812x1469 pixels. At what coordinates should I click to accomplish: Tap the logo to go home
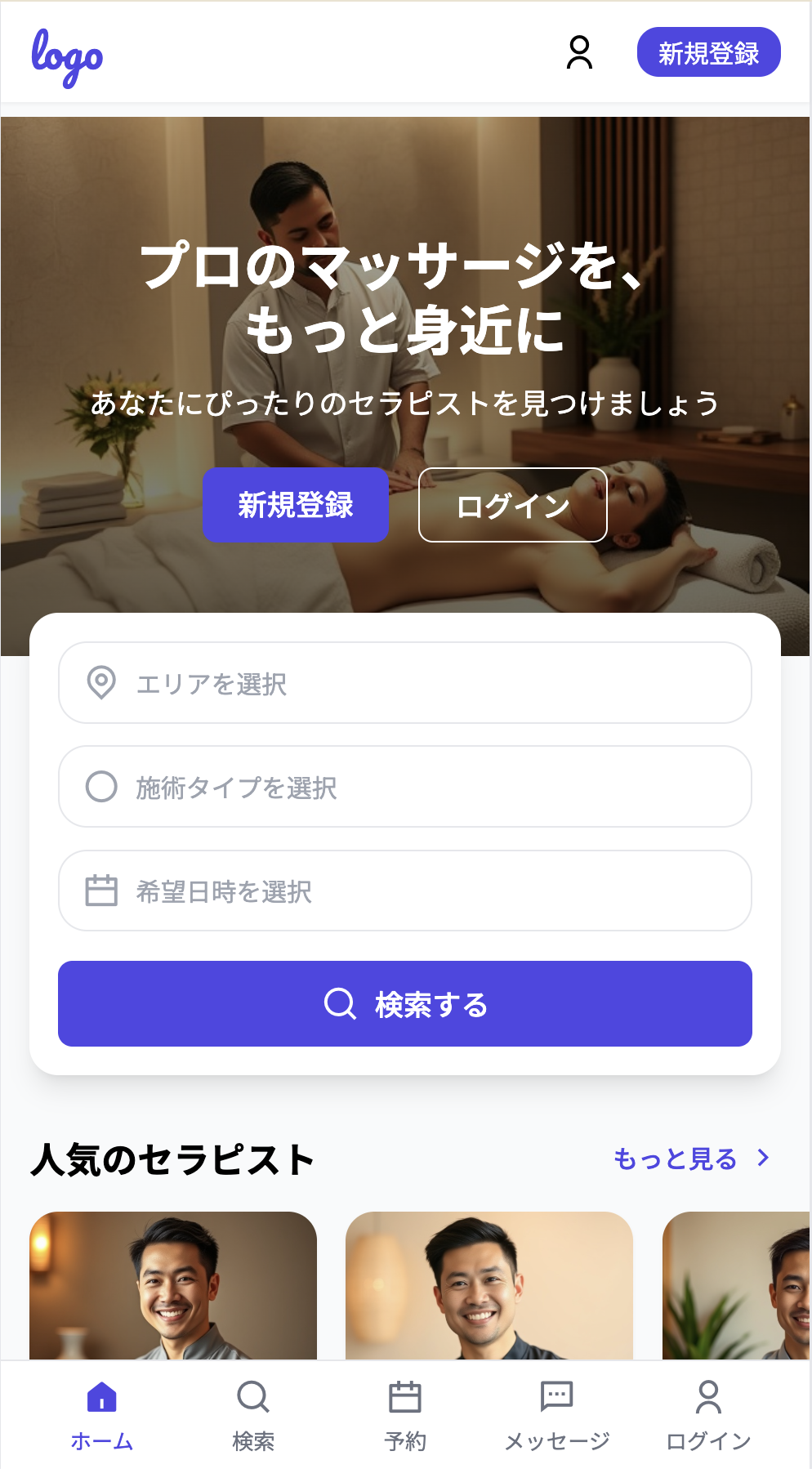click(68, 56)
